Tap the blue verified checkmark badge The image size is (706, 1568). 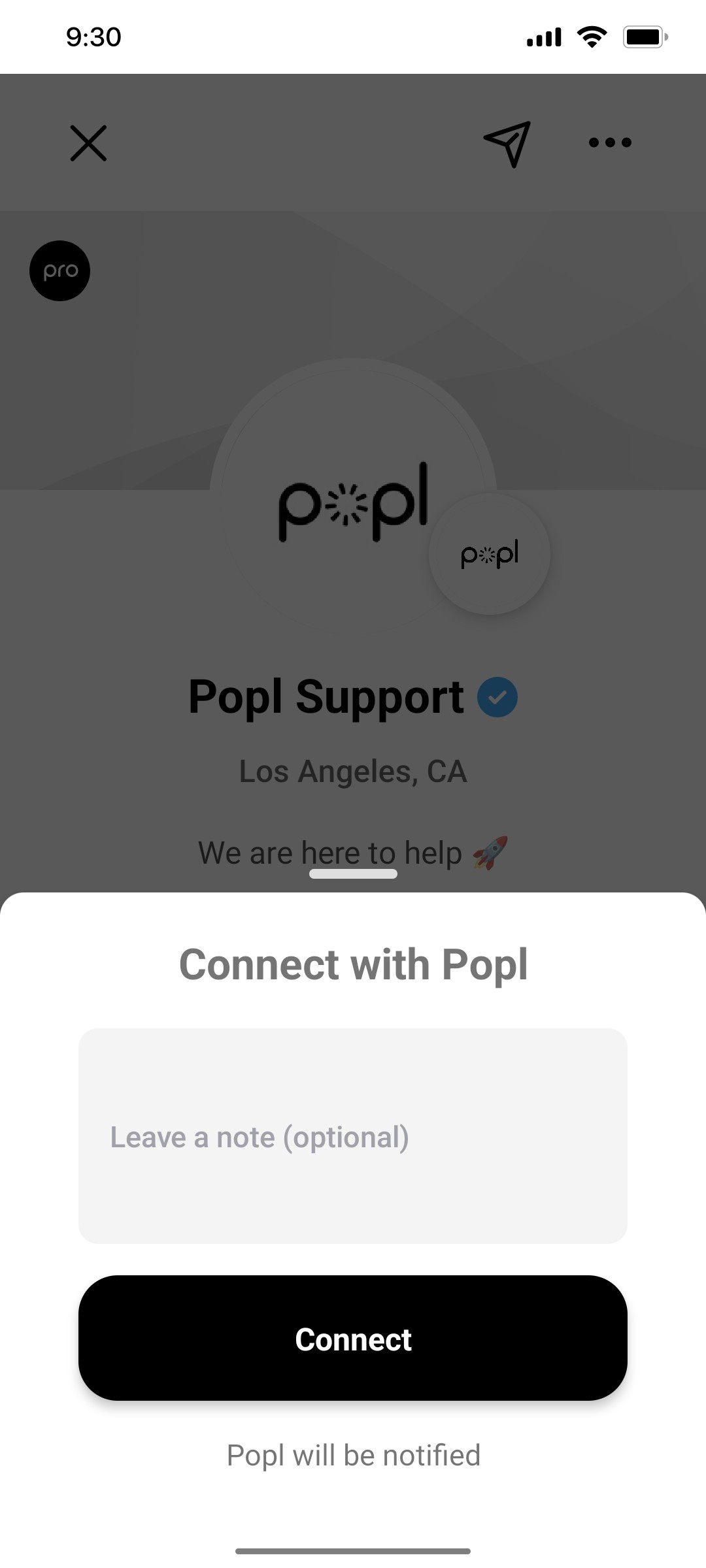point(498,696)
